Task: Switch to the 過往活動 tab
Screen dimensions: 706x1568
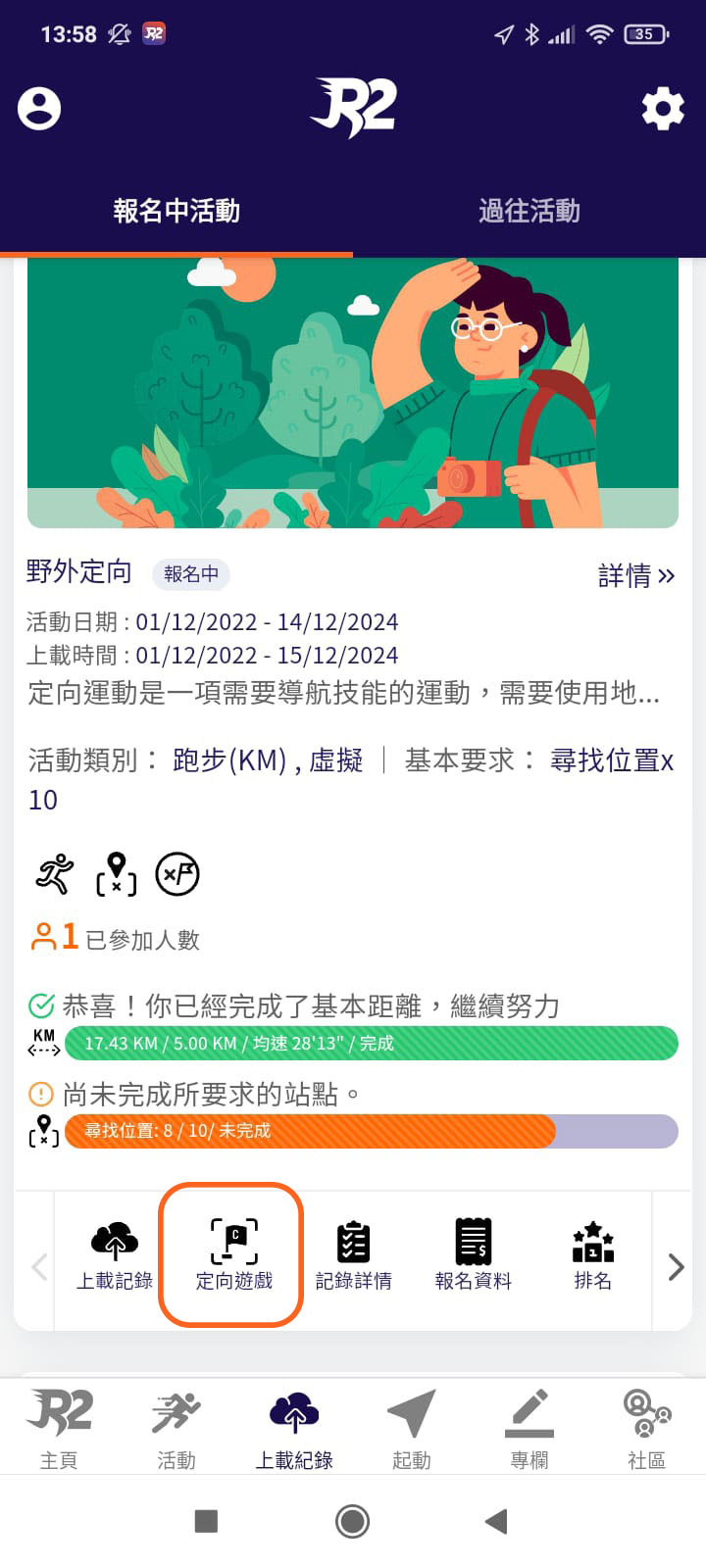Action: (529, 211)
